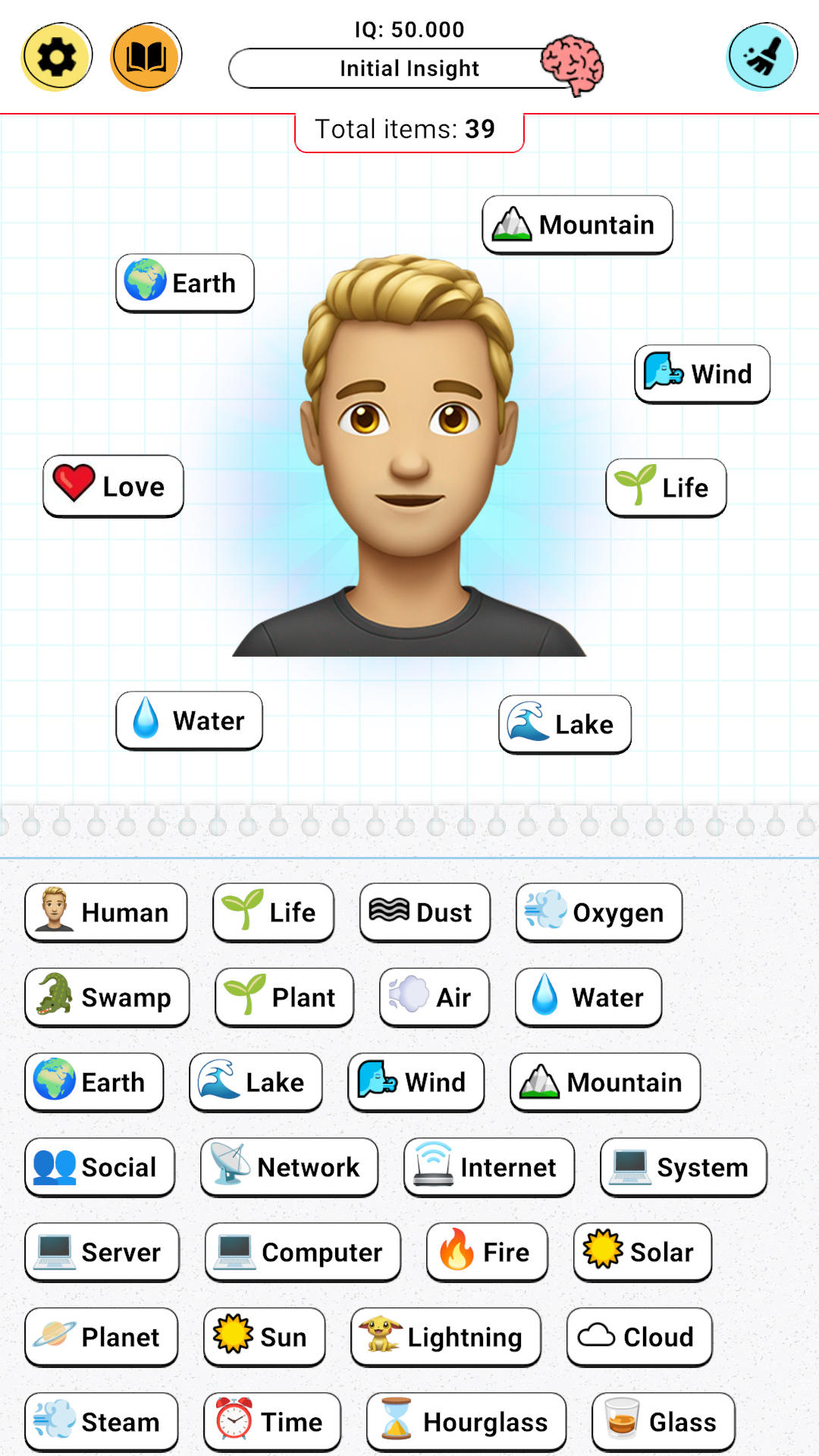Pick the Computer element
This screenshot has width=819, height=1456.
[x=303, y=1252]
